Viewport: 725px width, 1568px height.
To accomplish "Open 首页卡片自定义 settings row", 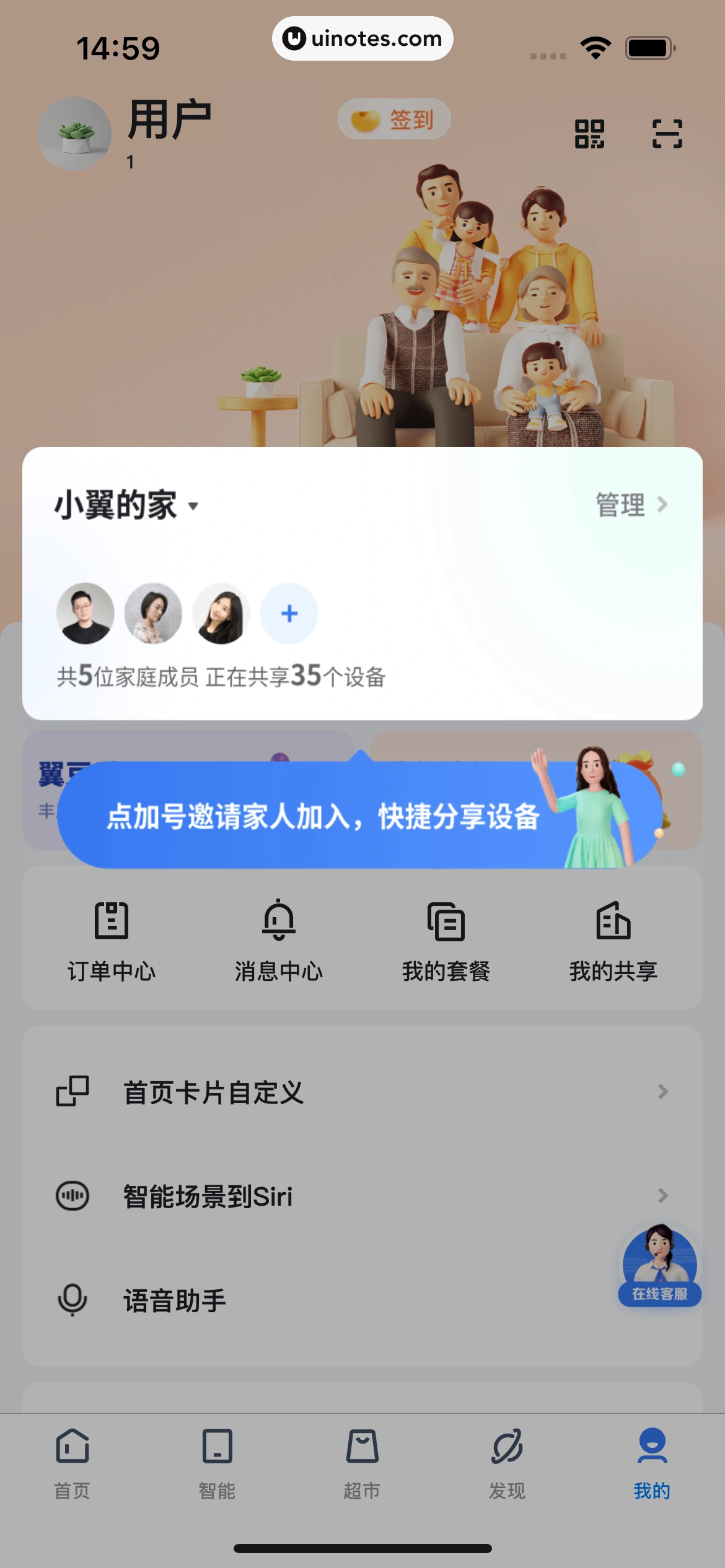I will coord(362,1092).
